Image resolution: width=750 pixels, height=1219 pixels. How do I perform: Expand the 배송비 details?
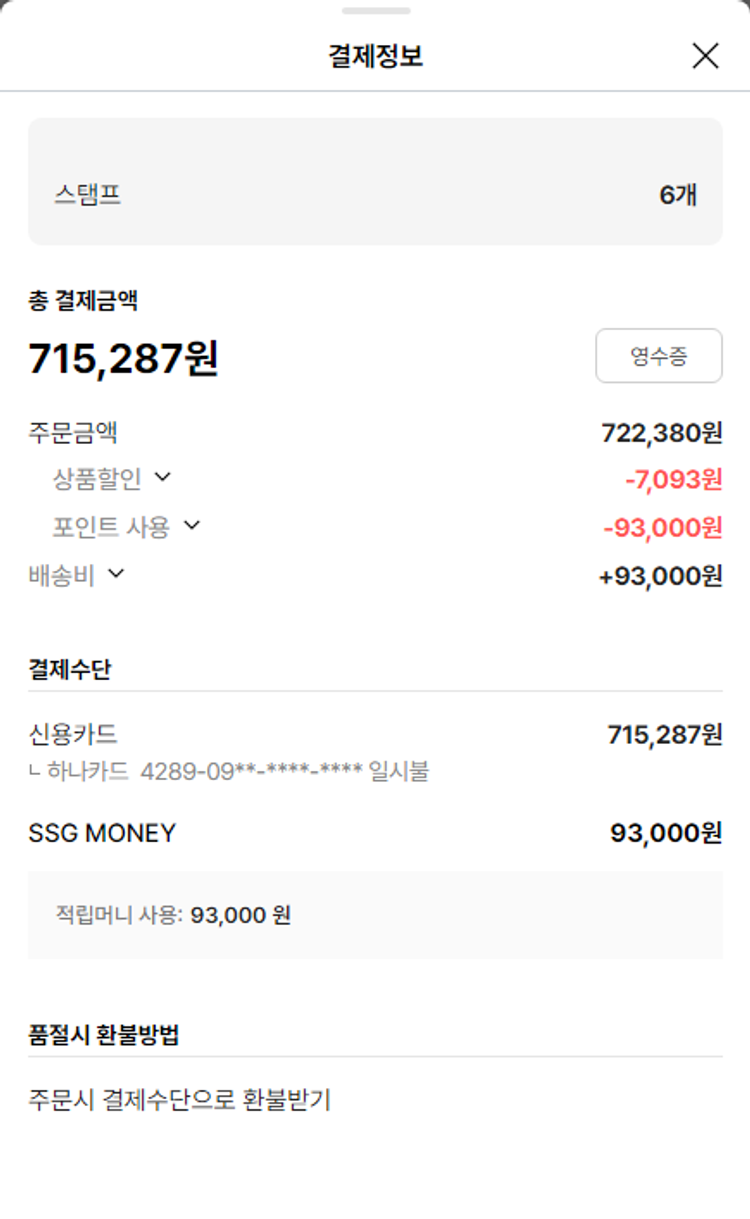click(x=116, y=574)
